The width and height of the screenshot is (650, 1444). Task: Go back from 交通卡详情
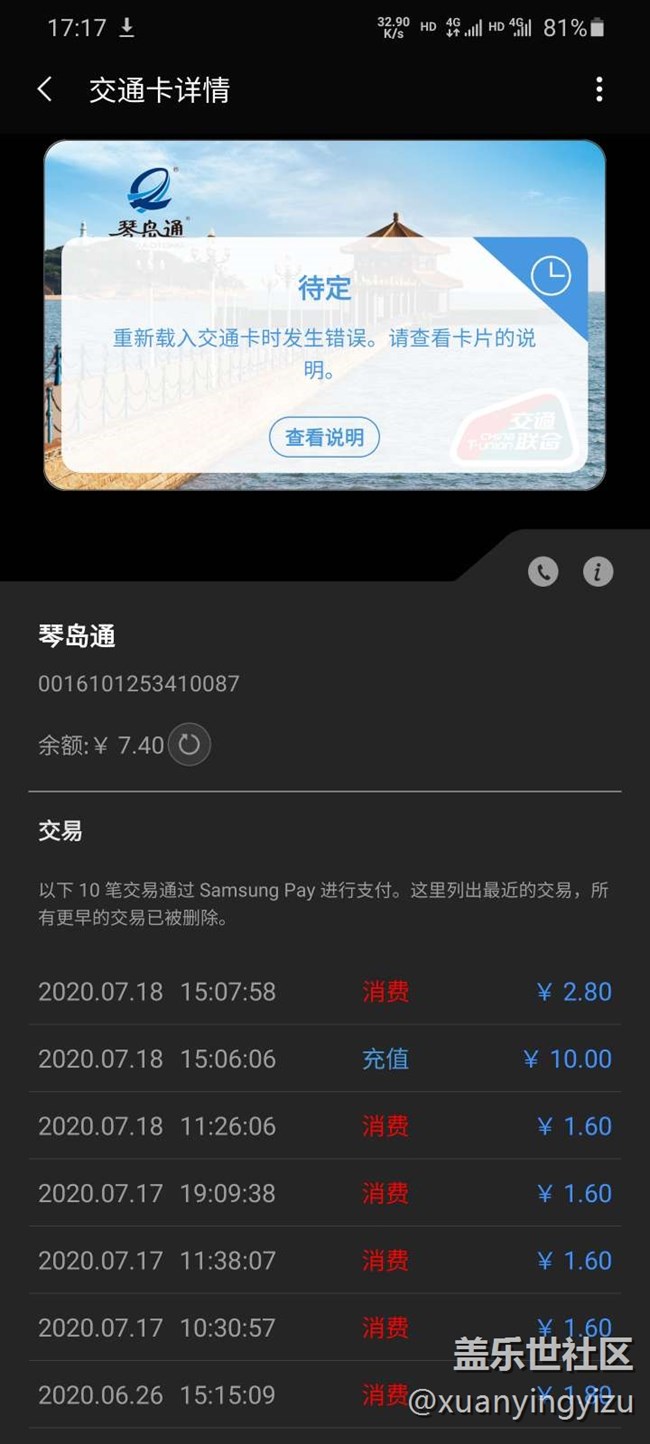click(x=45, y=90)
